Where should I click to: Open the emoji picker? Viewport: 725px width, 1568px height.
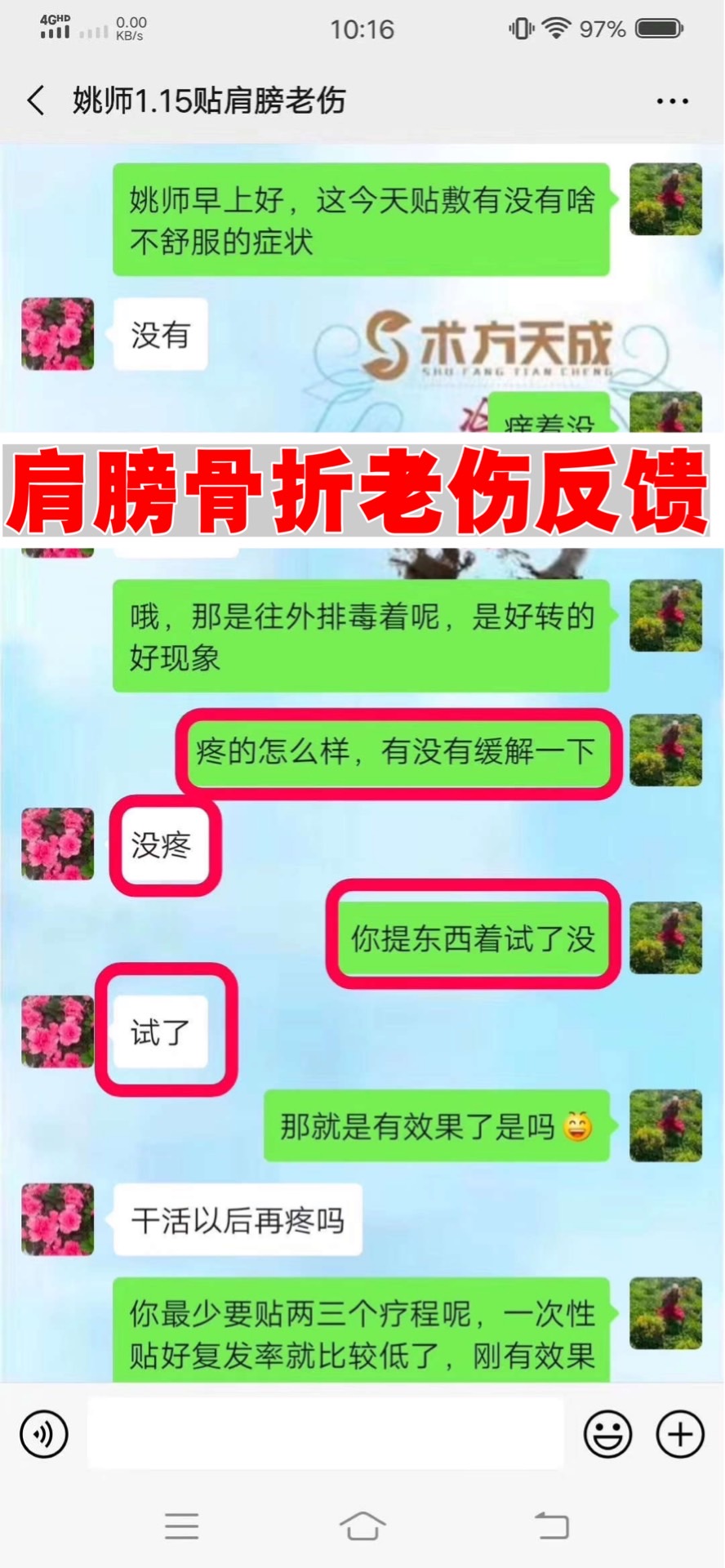(607, 1433)
